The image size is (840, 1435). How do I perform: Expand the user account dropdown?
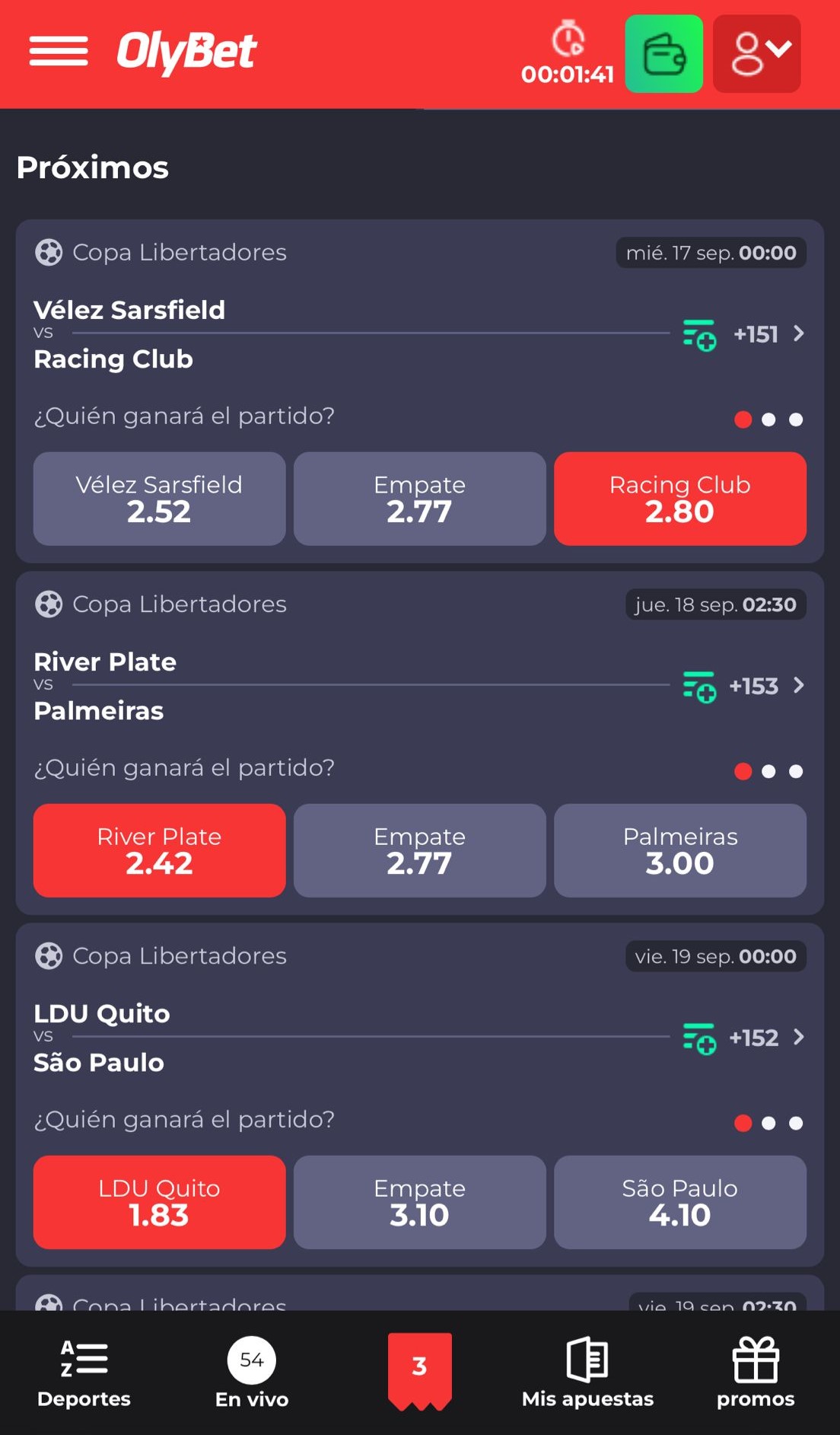pyautogui.click(x=757, y=54)
